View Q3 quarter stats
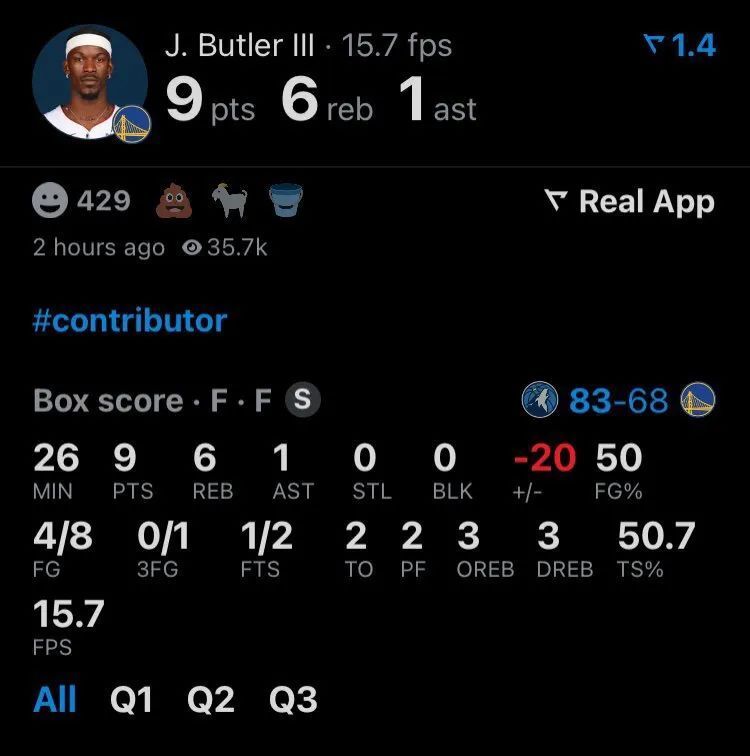 point(293,700)
